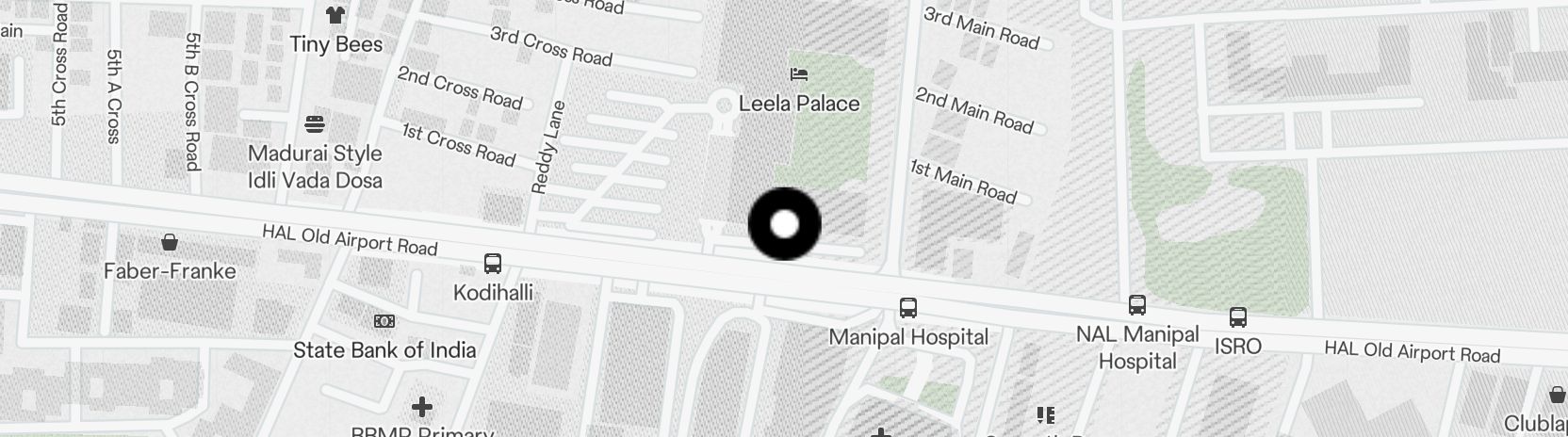Select the ISRO bus stop marker
The height and width of the screenshot is (437, 1568).
coord(1237,317)
